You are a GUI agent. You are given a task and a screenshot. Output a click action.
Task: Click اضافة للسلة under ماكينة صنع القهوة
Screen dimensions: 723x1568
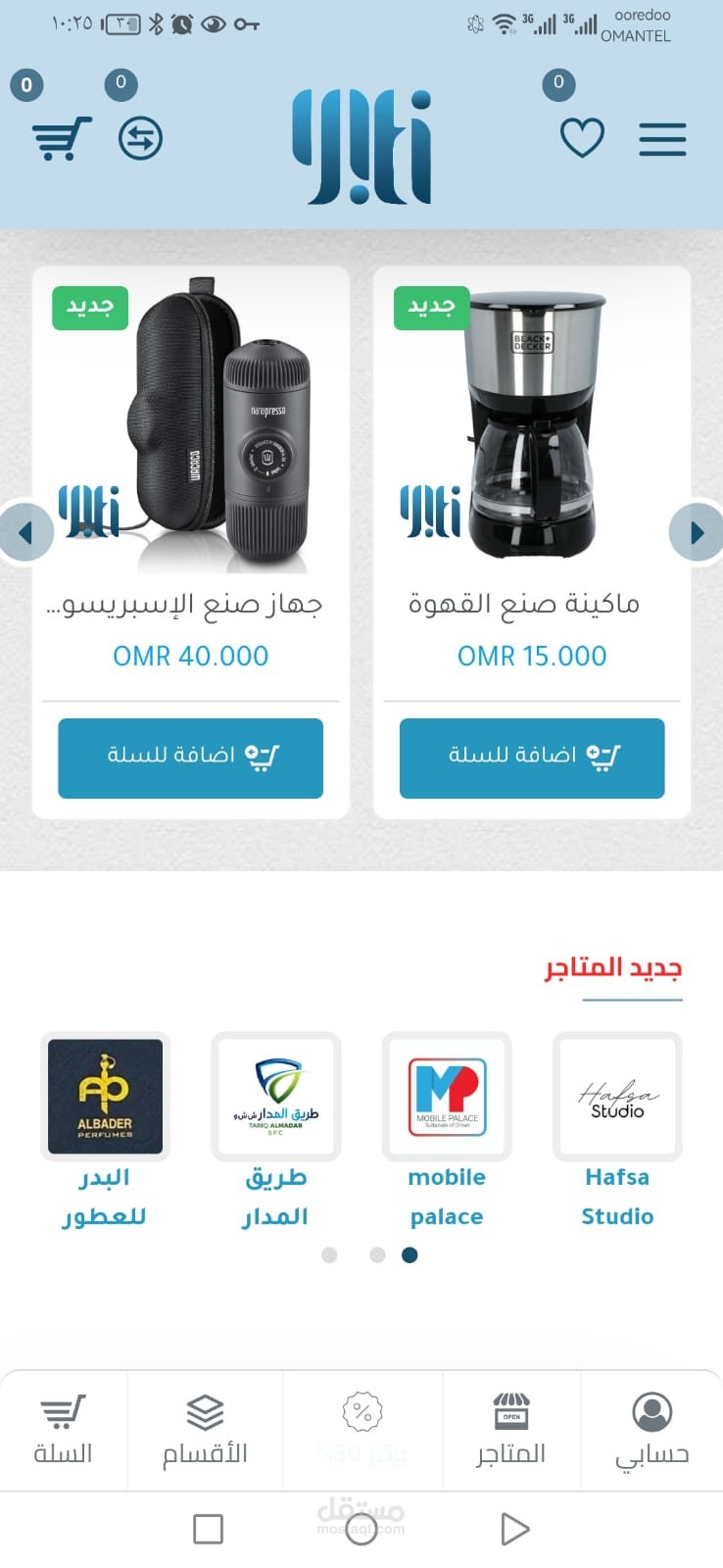pyautogui.click(x=530, y=759)
